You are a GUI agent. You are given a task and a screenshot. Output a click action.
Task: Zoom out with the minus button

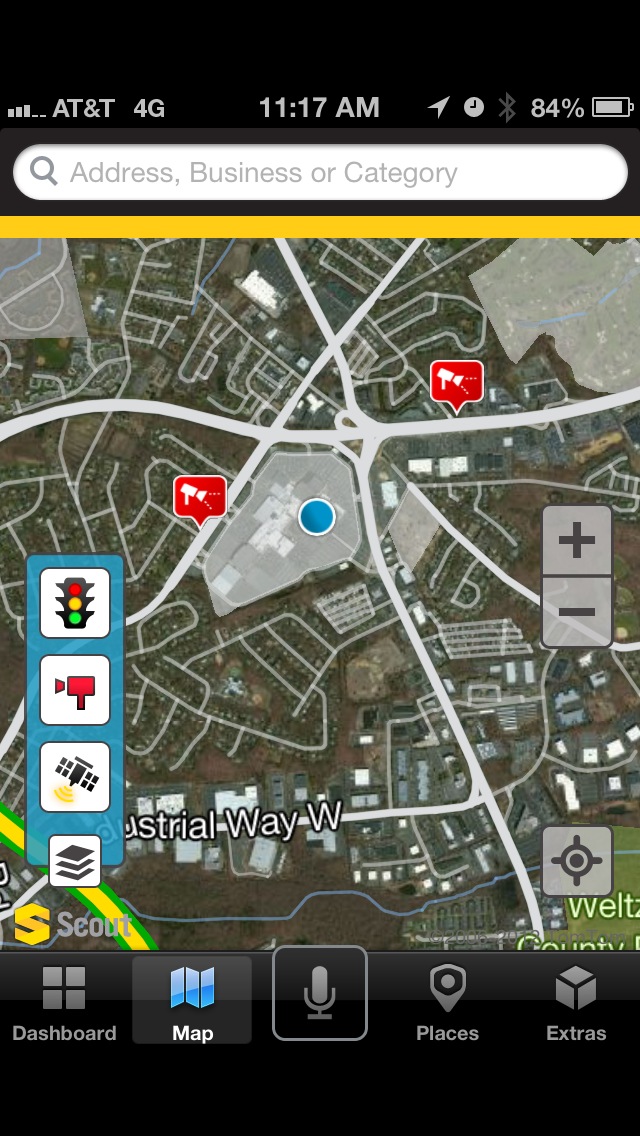click(x=577, y=612)
